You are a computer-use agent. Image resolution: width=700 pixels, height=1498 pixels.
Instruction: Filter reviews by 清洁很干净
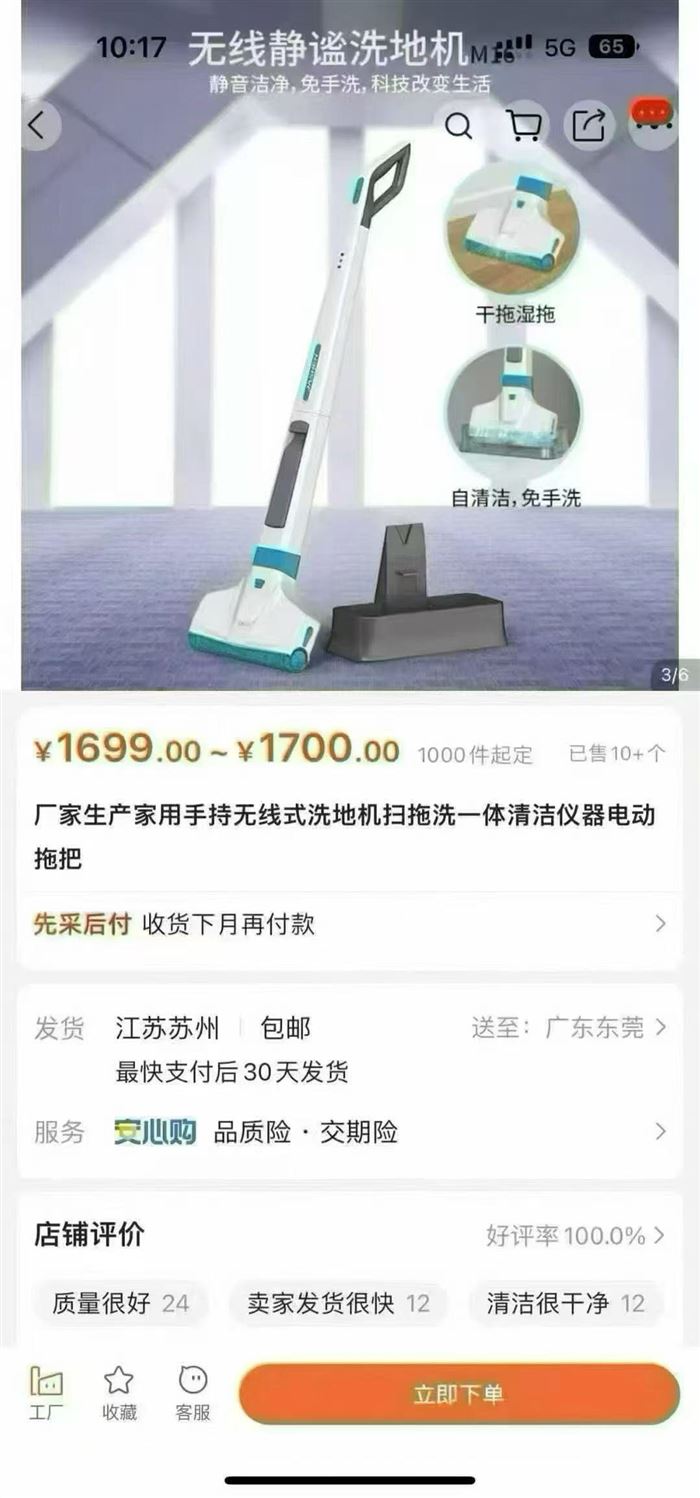565,1304
